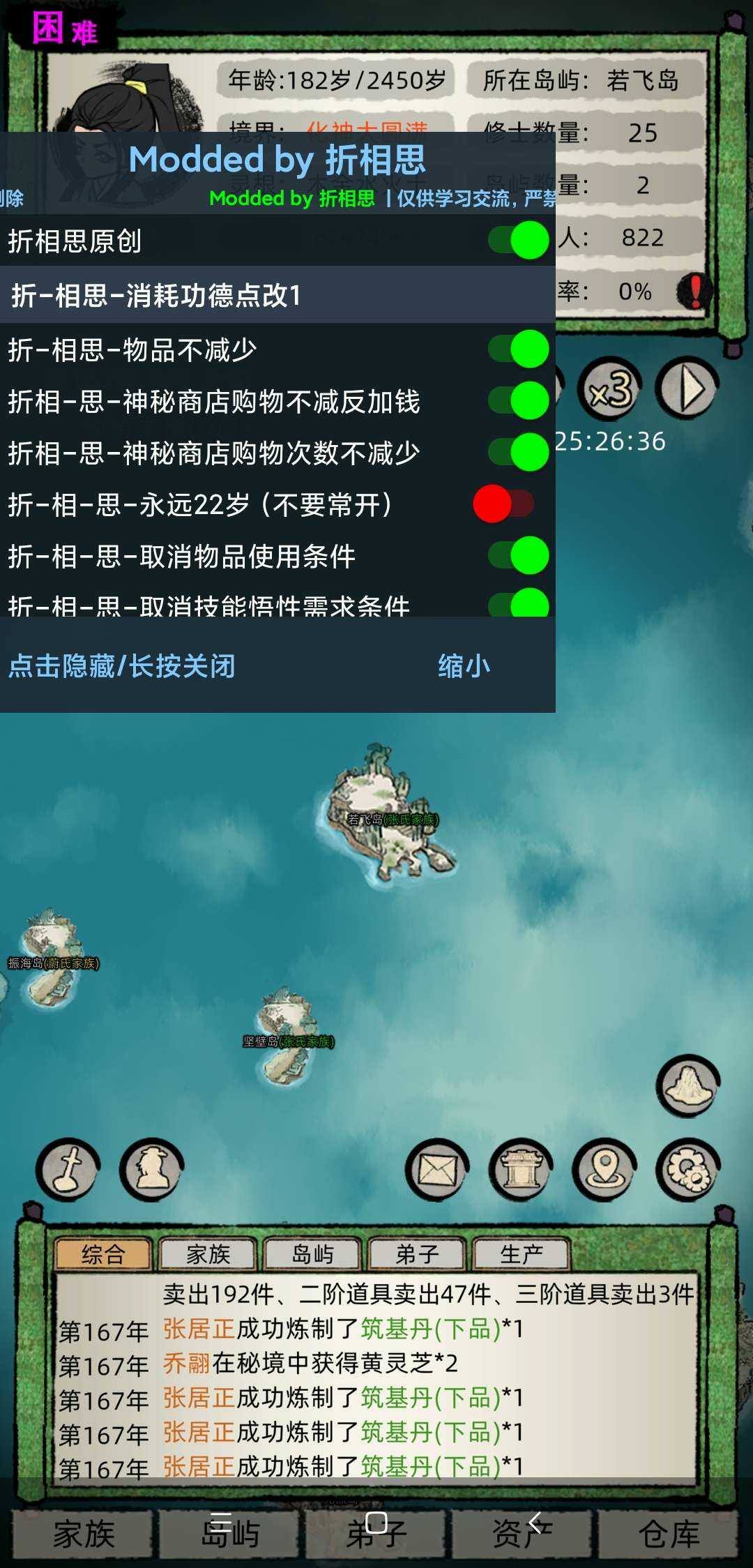Tap the play arrow button
Viewport: 753px width, 1568px height.
[687, 389]
